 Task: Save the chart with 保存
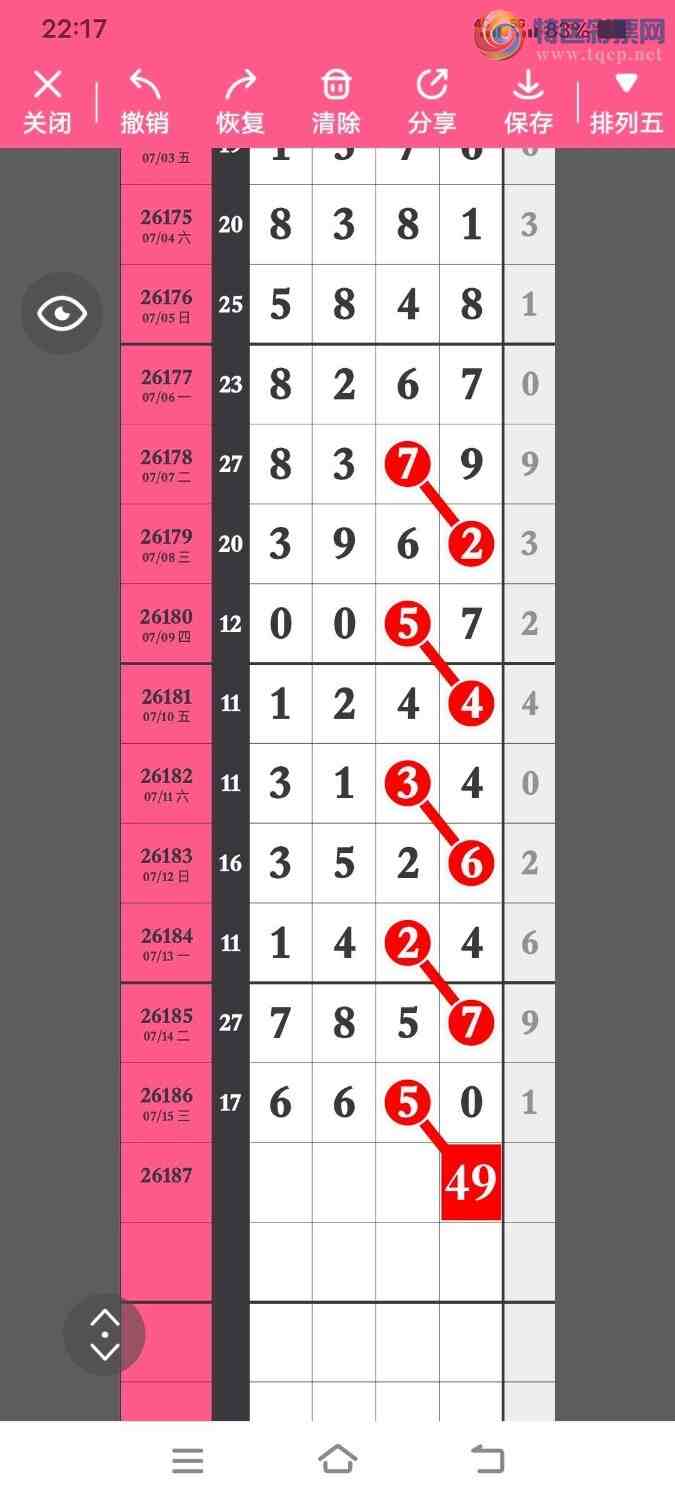click(x=528, y=102)
